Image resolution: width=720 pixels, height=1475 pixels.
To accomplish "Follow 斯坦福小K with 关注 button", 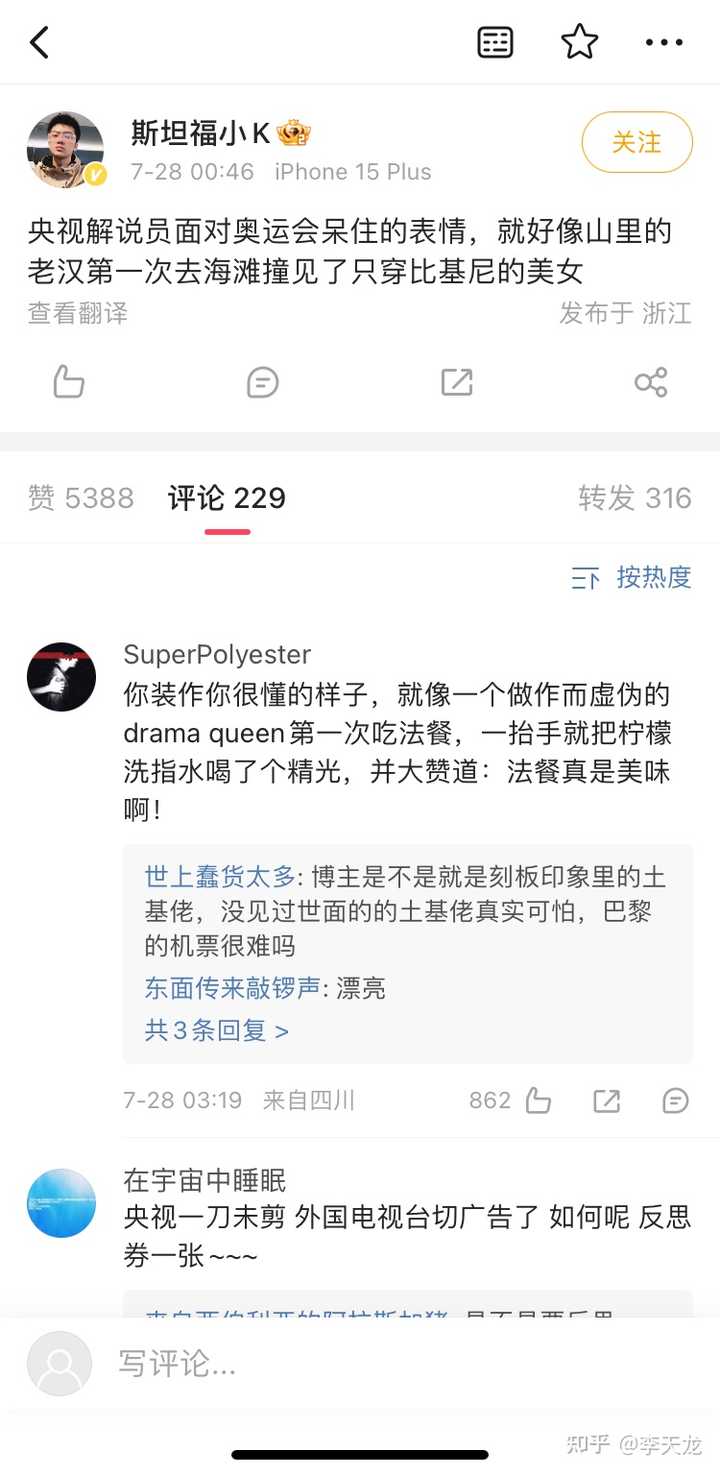I will point(636,143).
